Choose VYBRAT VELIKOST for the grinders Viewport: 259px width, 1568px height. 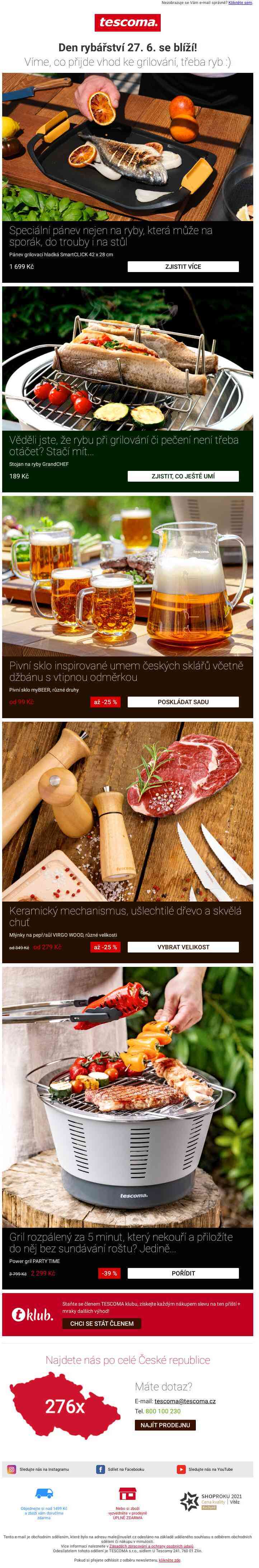(x=183, y=947)
